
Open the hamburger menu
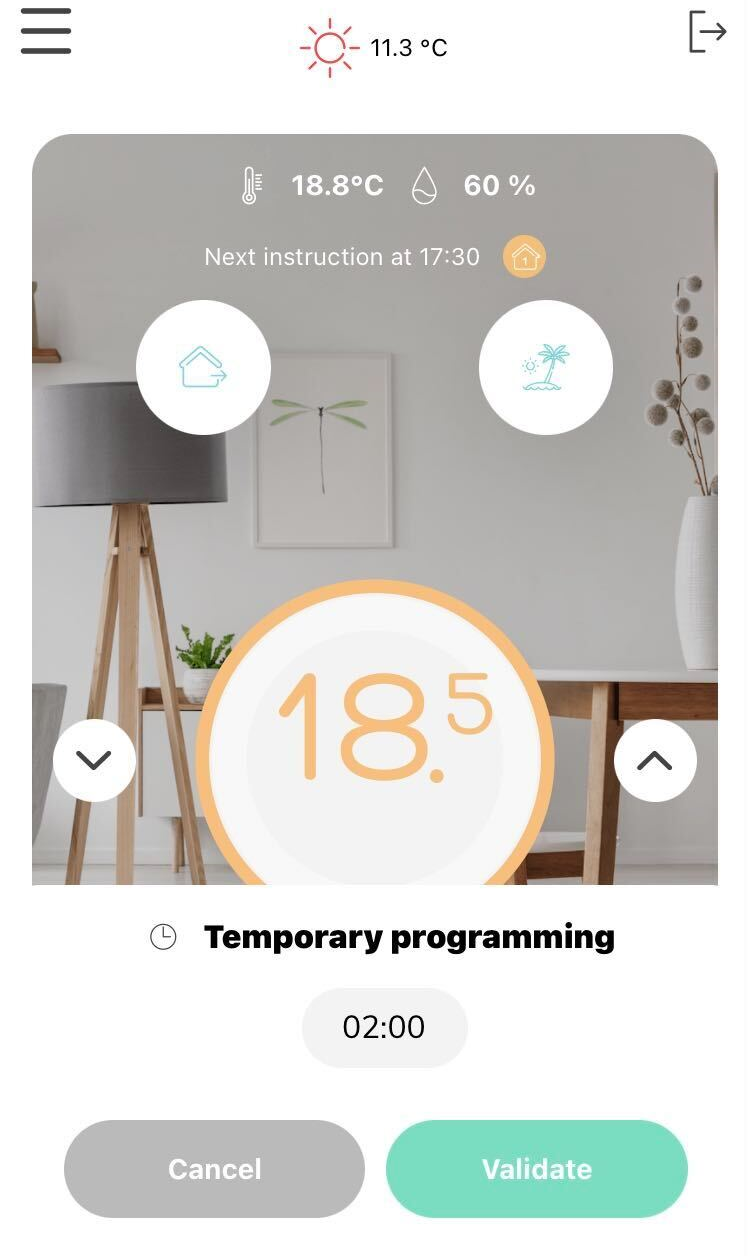point(46,31)
